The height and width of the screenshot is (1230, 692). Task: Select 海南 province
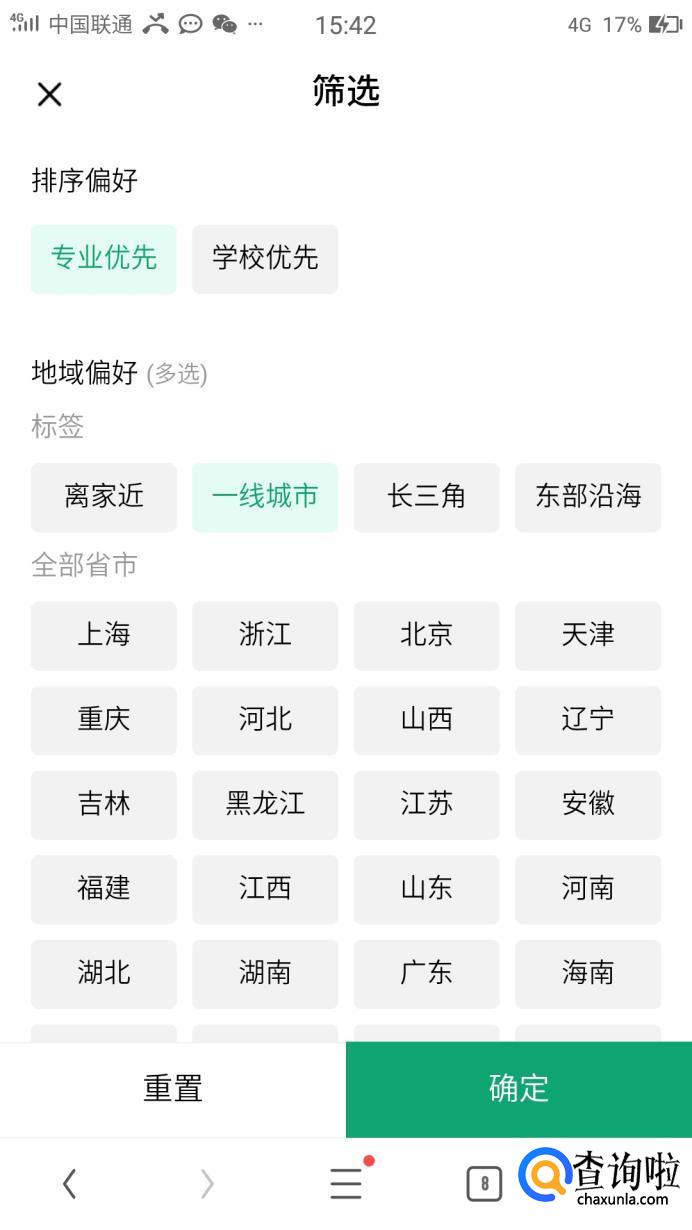click(x=588, y=974)
